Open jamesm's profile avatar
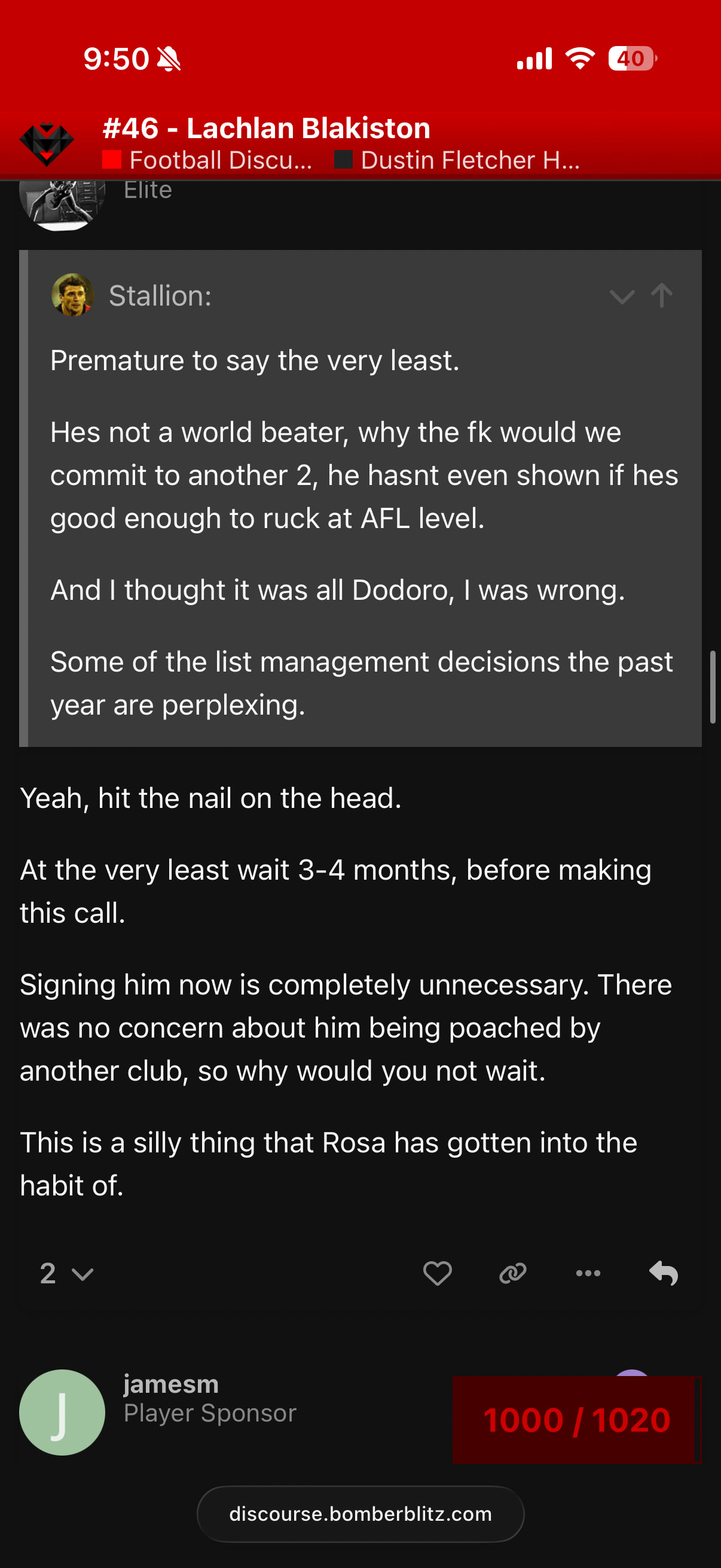The width and height of the screenshot is (721, 1568). coord(62,1412)
